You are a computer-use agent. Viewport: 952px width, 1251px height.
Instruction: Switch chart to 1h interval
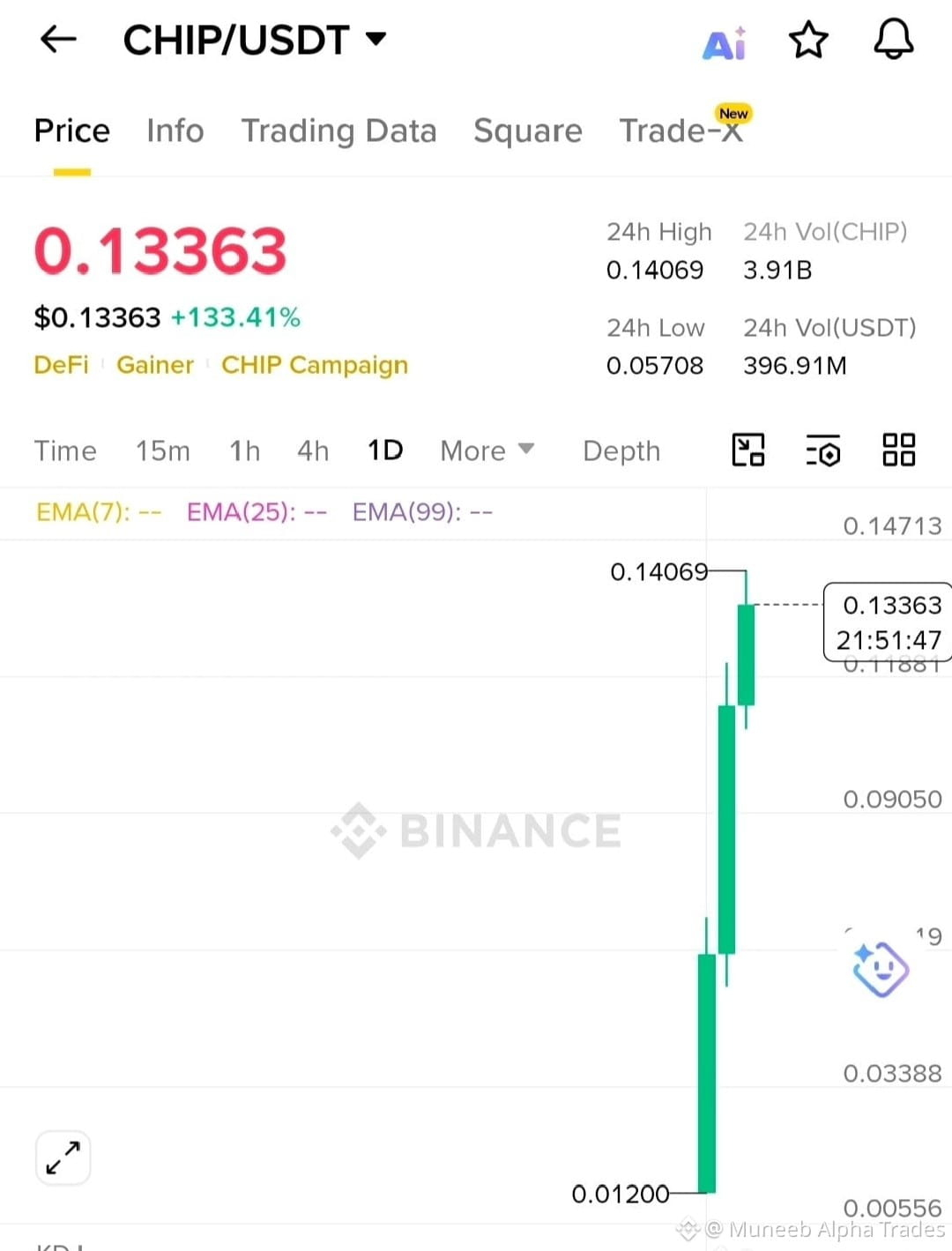click(x=245, y=451)
